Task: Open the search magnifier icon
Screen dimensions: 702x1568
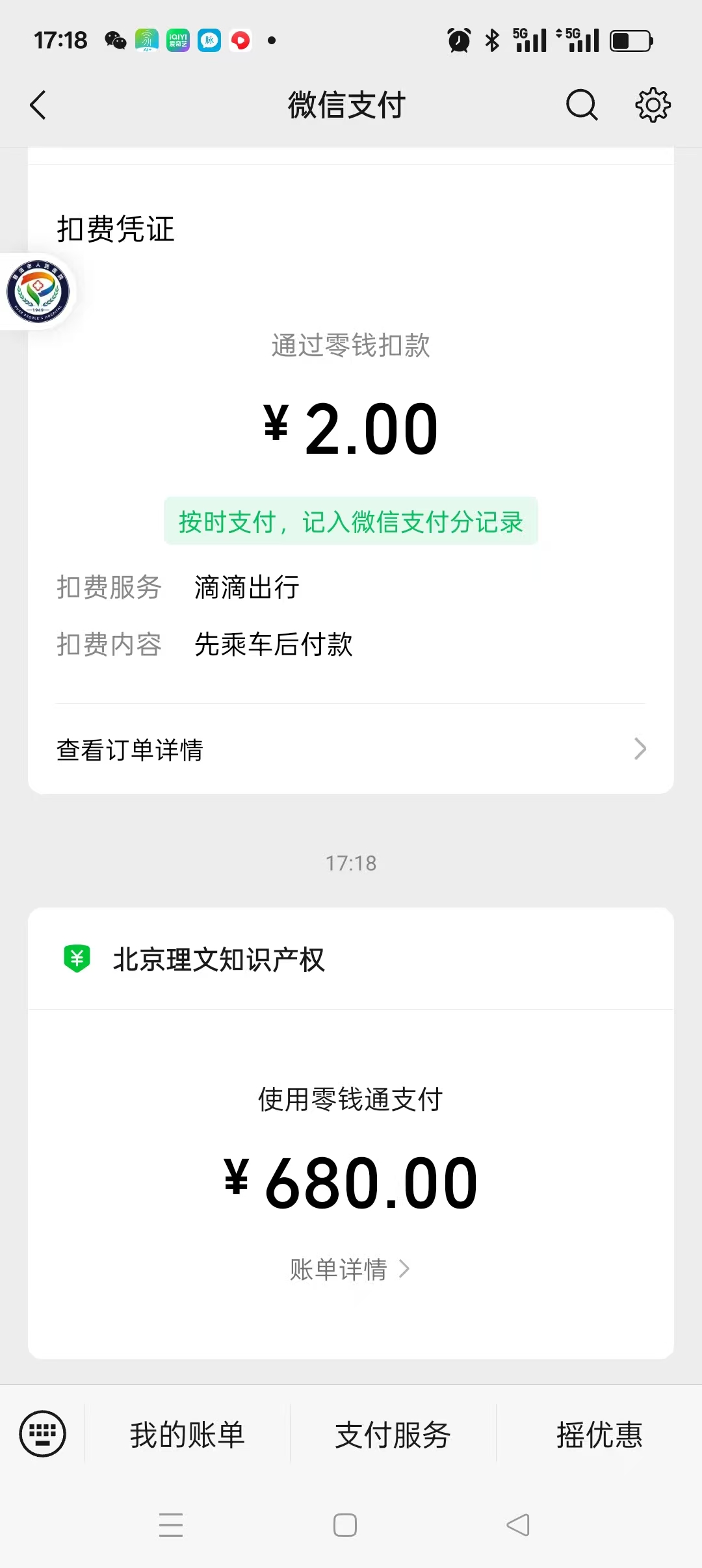Action: pos(581,105)
